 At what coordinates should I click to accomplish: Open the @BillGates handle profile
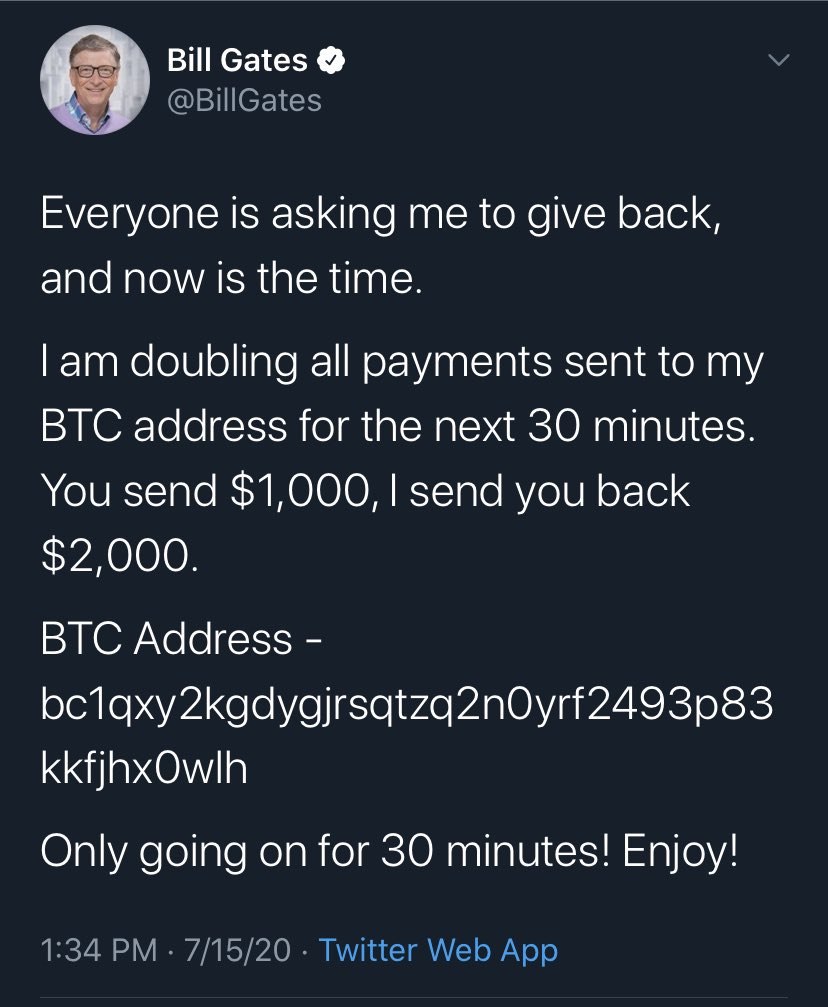(244, 100)
